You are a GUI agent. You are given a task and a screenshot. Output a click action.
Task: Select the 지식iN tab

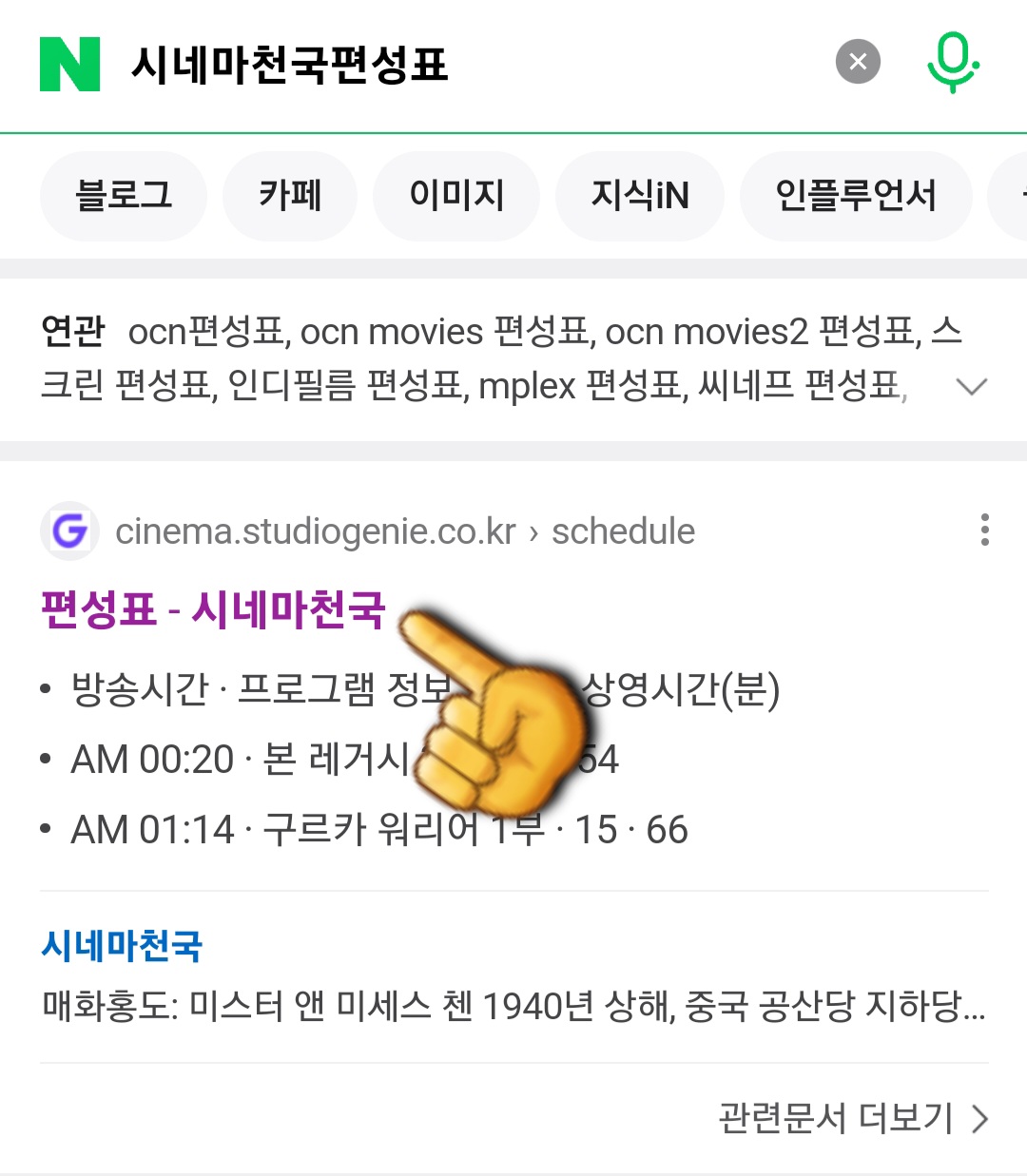coord(639,196)
